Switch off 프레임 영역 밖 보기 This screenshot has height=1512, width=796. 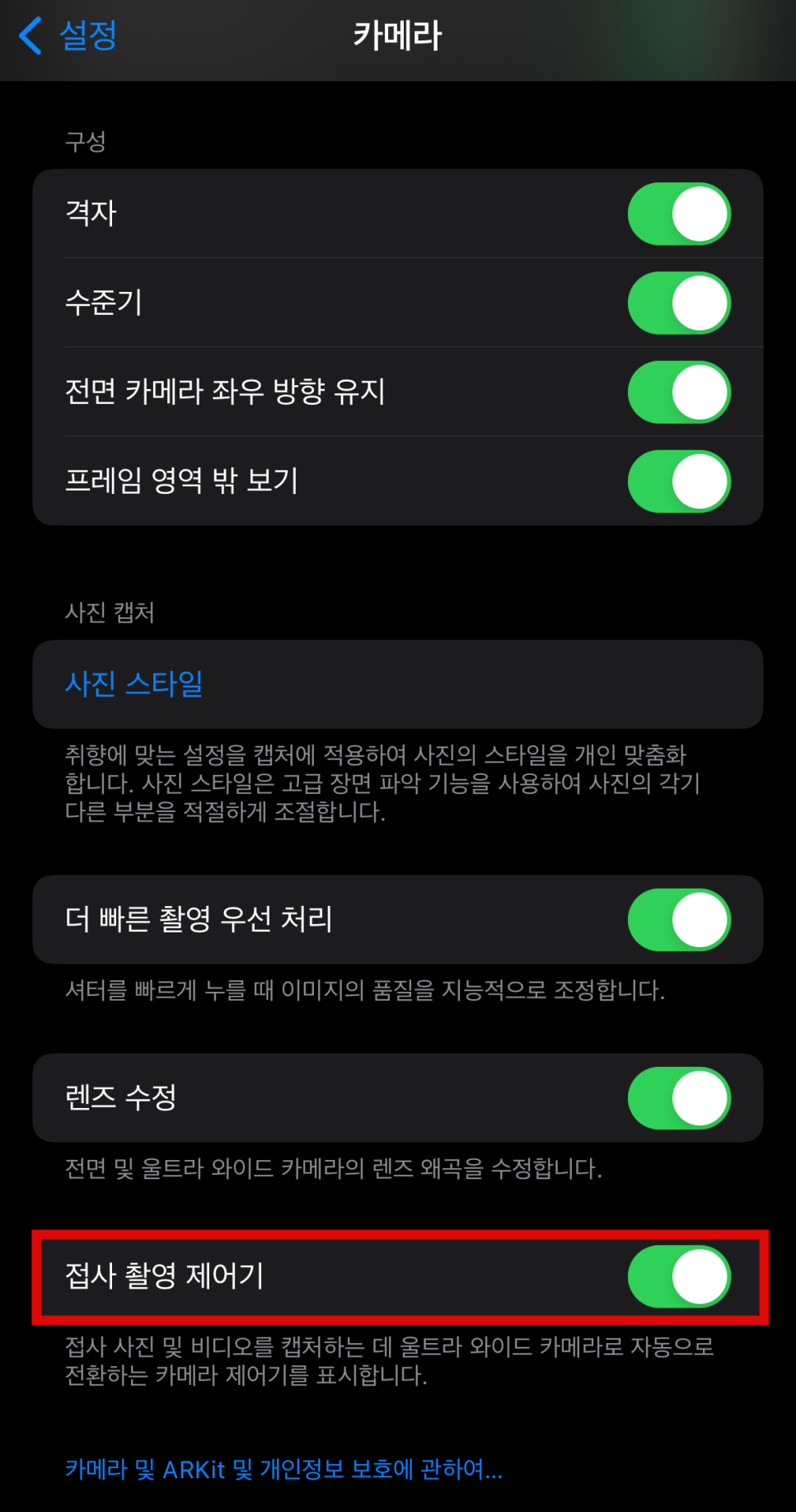point(679,481)
